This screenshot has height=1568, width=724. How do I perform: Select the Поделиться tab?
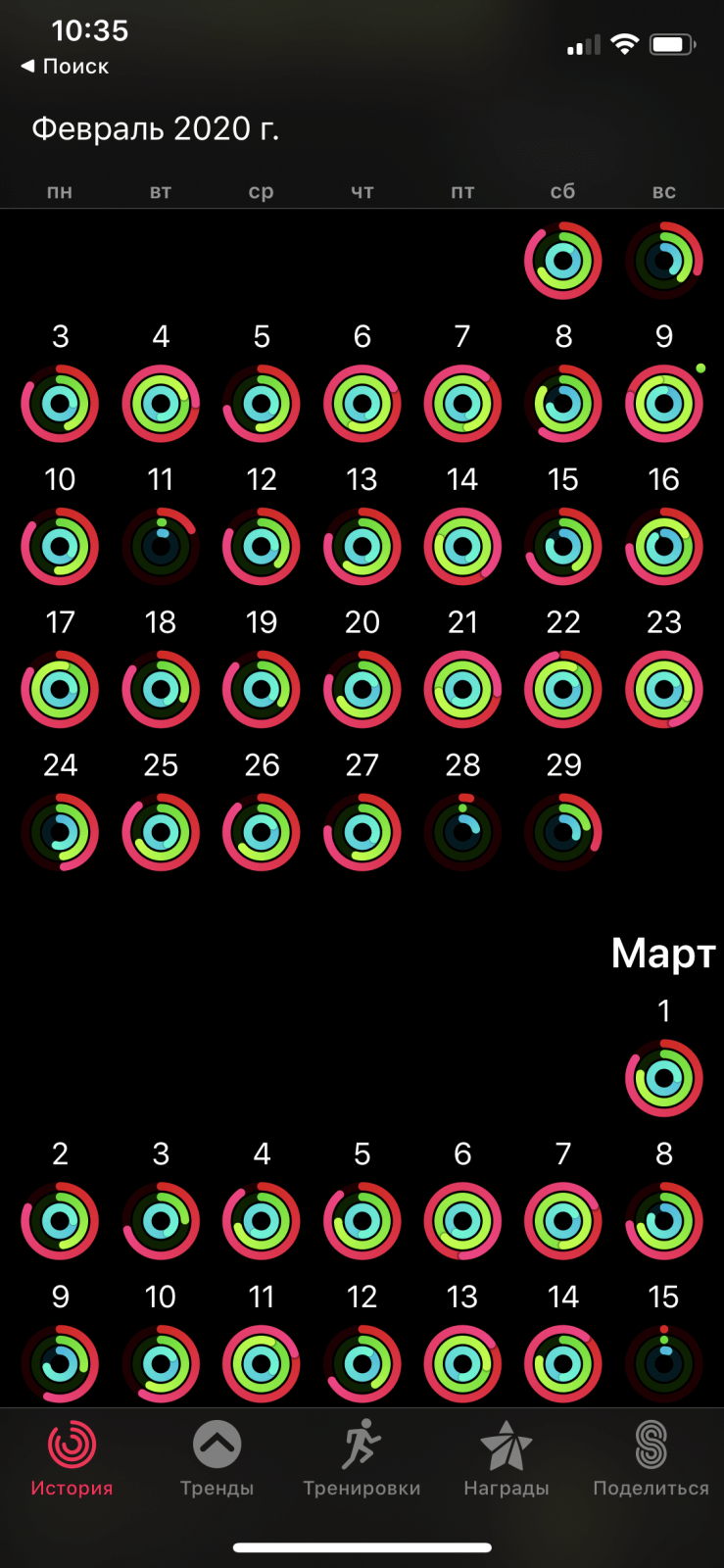pos(651,1458)
